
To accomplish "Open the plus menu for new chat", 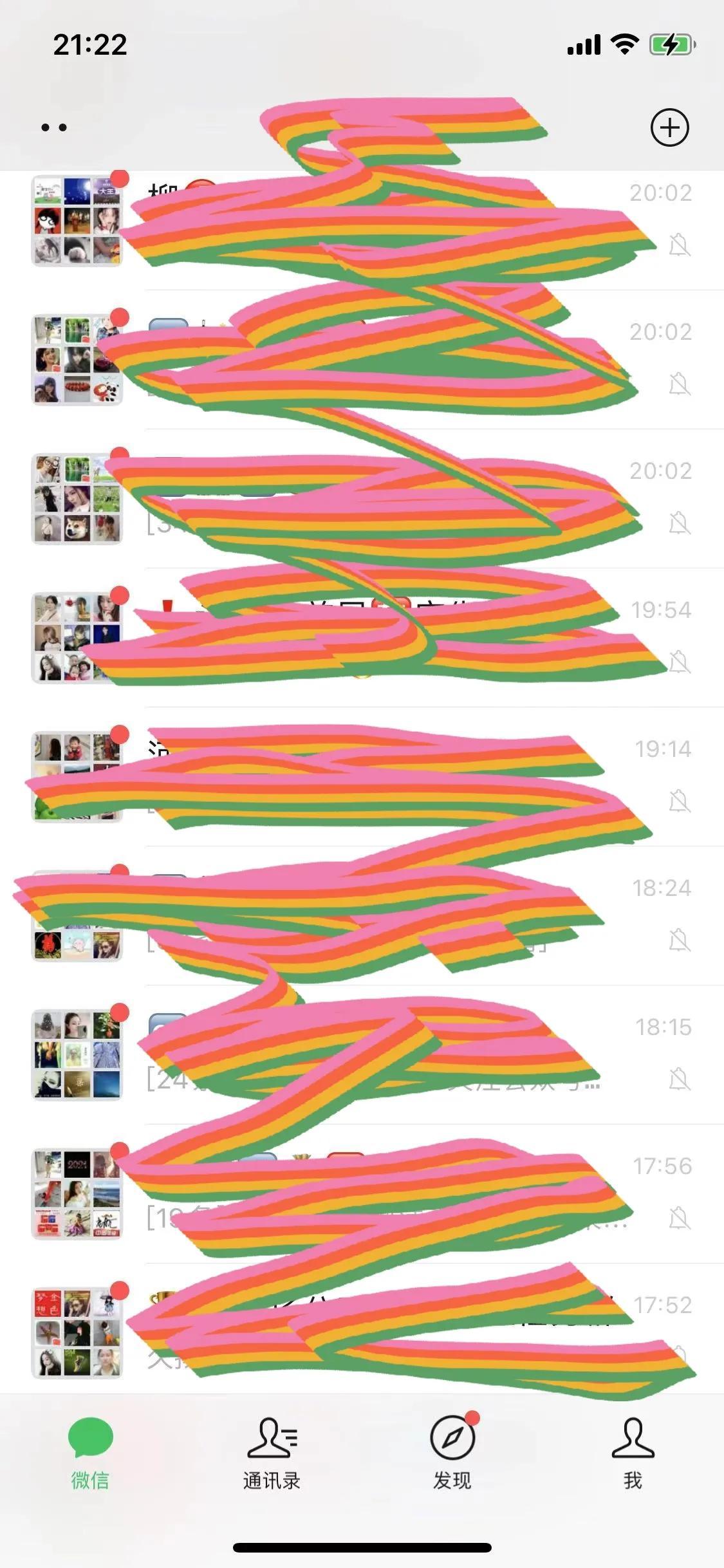I will (669, 127).
